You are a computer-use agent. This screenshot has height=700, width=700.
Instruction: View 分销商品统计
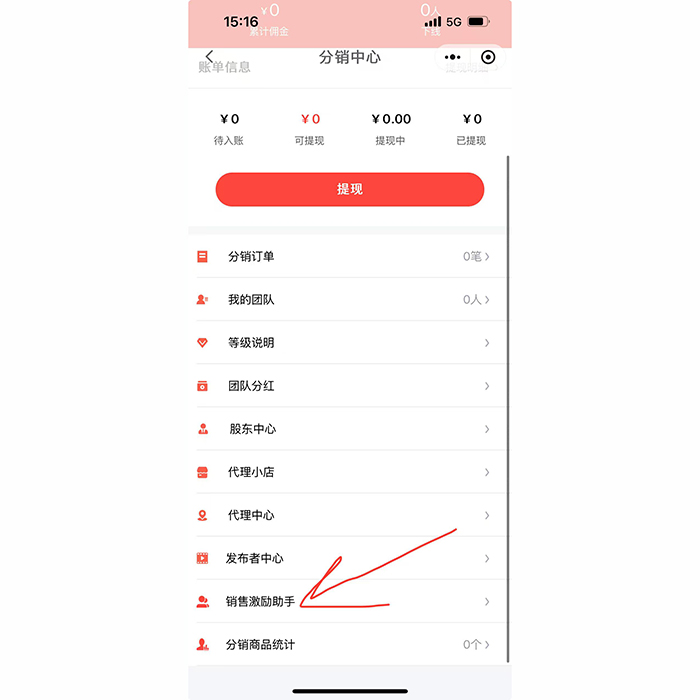(348, 645)
